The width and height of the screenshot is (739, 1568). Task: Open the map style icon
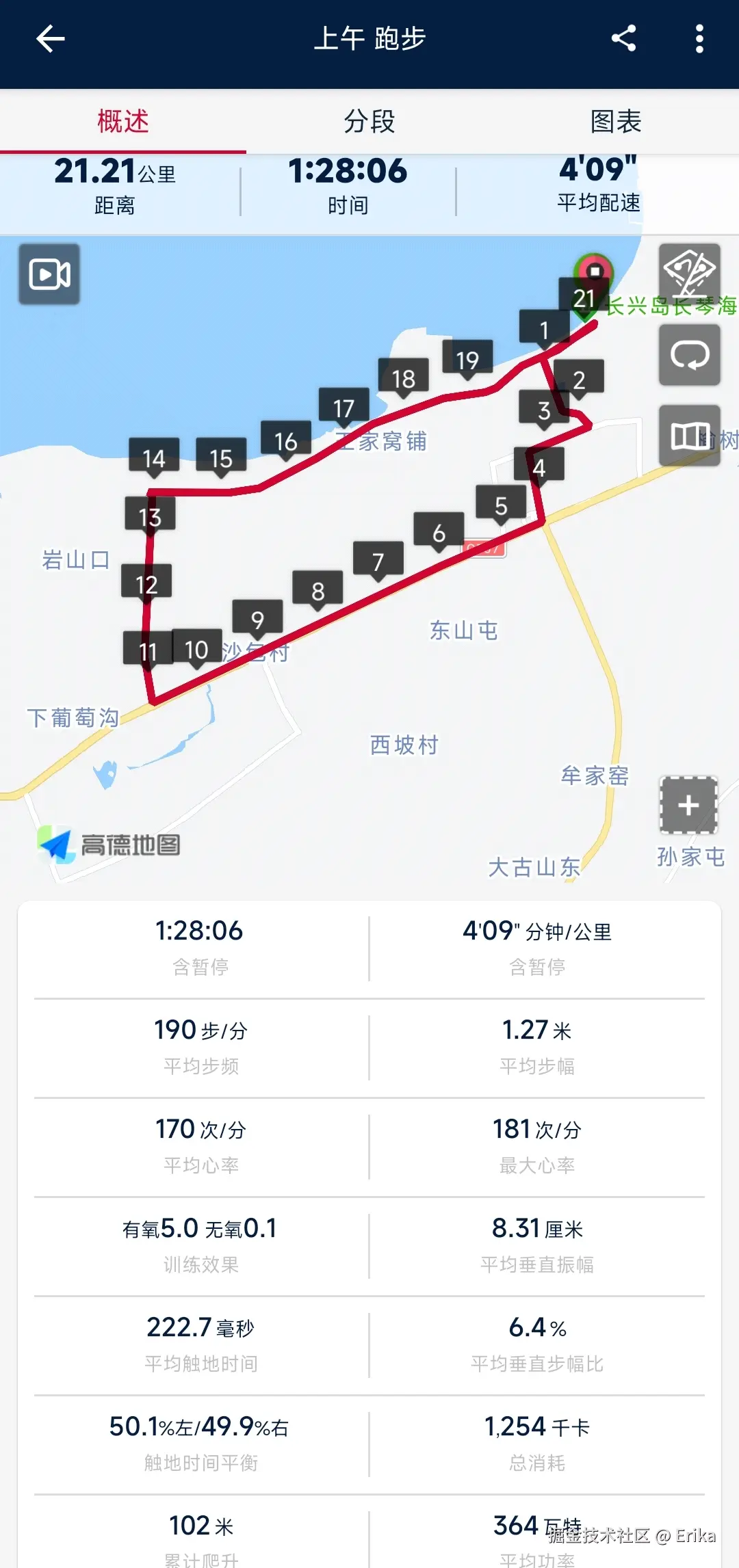pyautogui.click(x=689, y=436)
